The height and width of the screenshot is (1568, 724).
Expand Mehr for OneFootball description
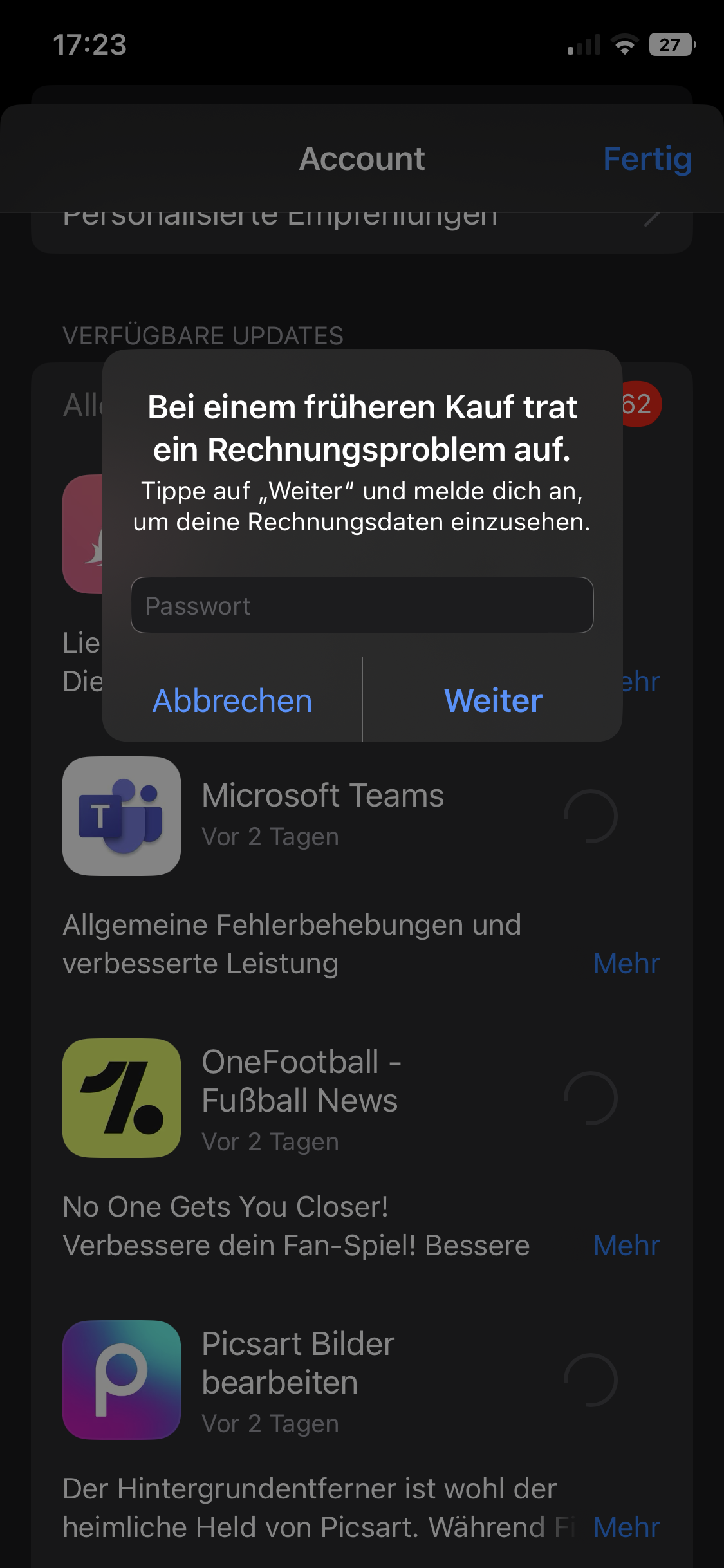click(x=626, y=1246)
